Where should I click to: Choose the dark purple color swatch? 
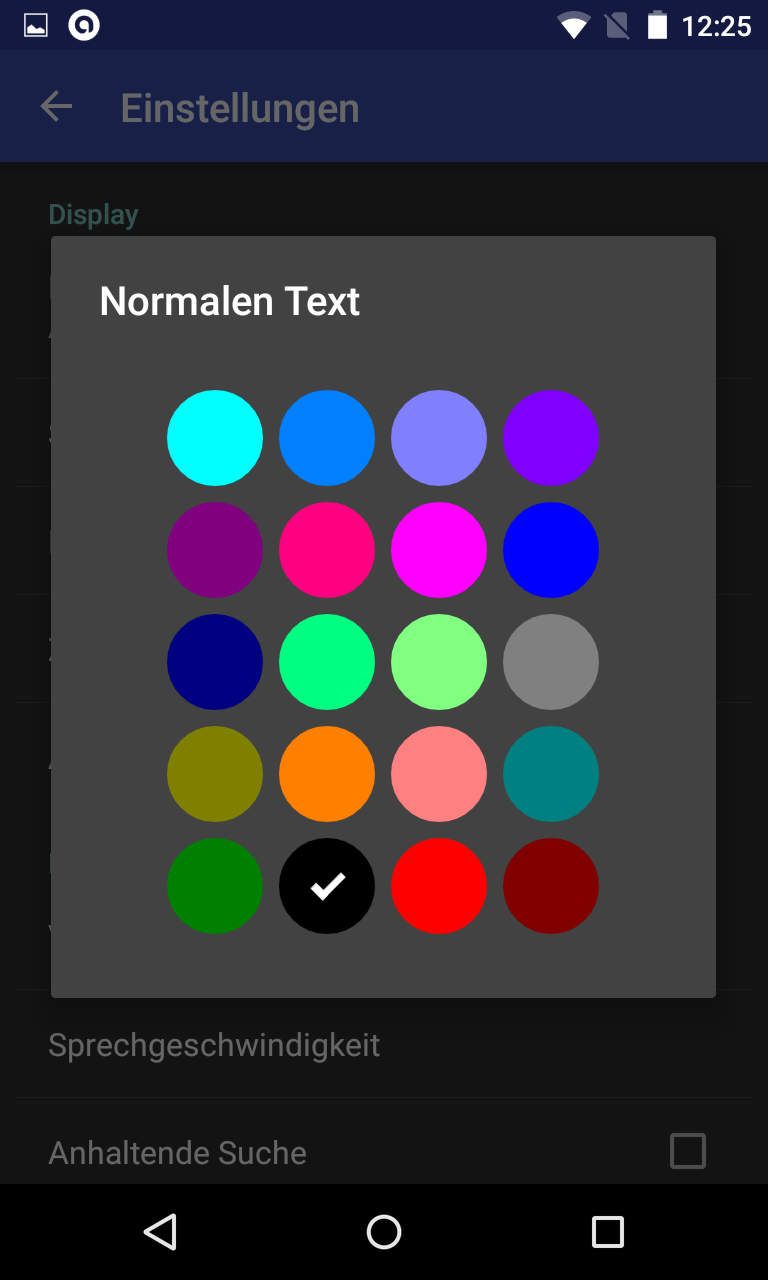click(215, 550)
